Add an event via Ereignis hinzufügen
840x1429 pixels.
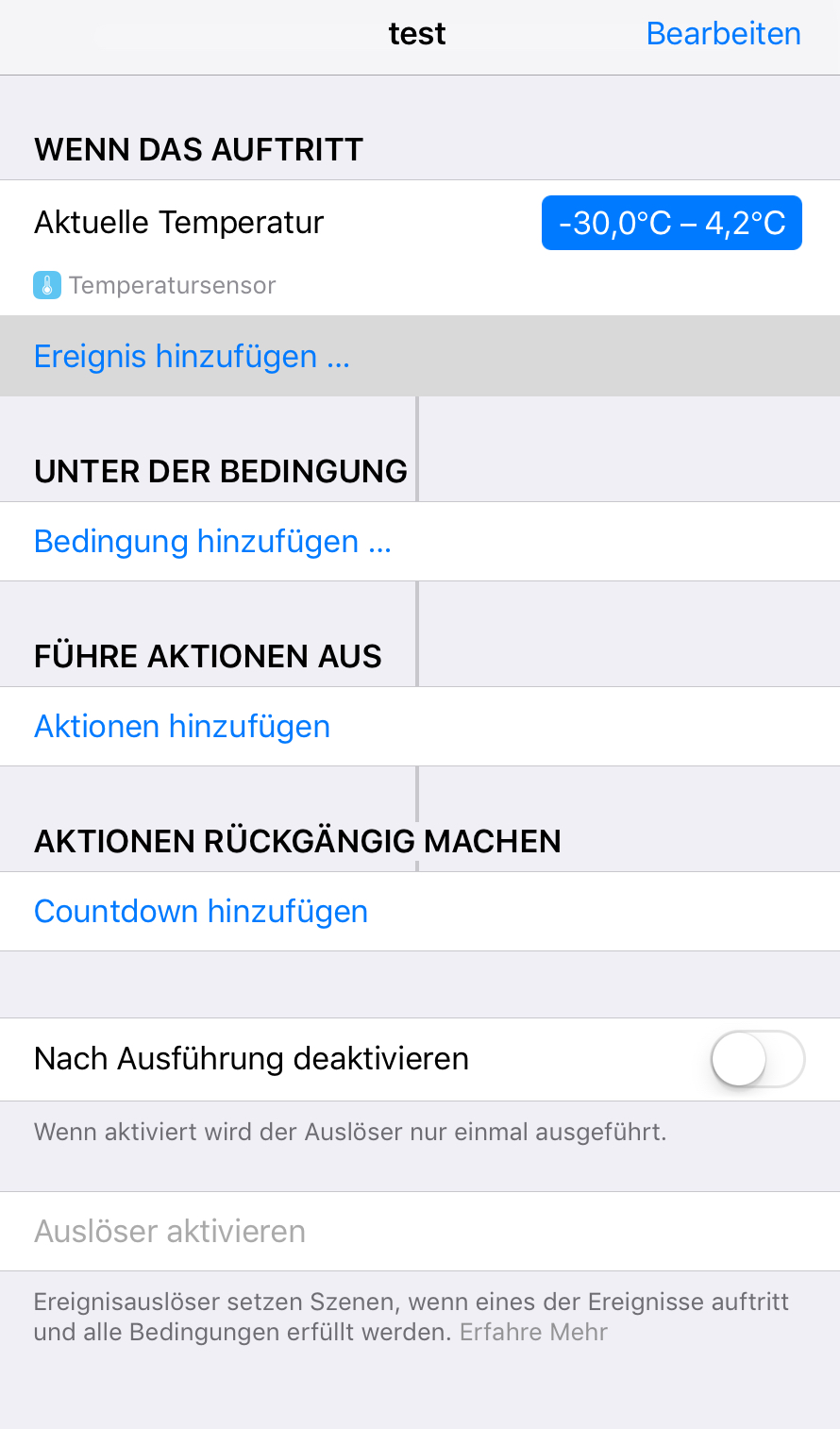point(192,357)
